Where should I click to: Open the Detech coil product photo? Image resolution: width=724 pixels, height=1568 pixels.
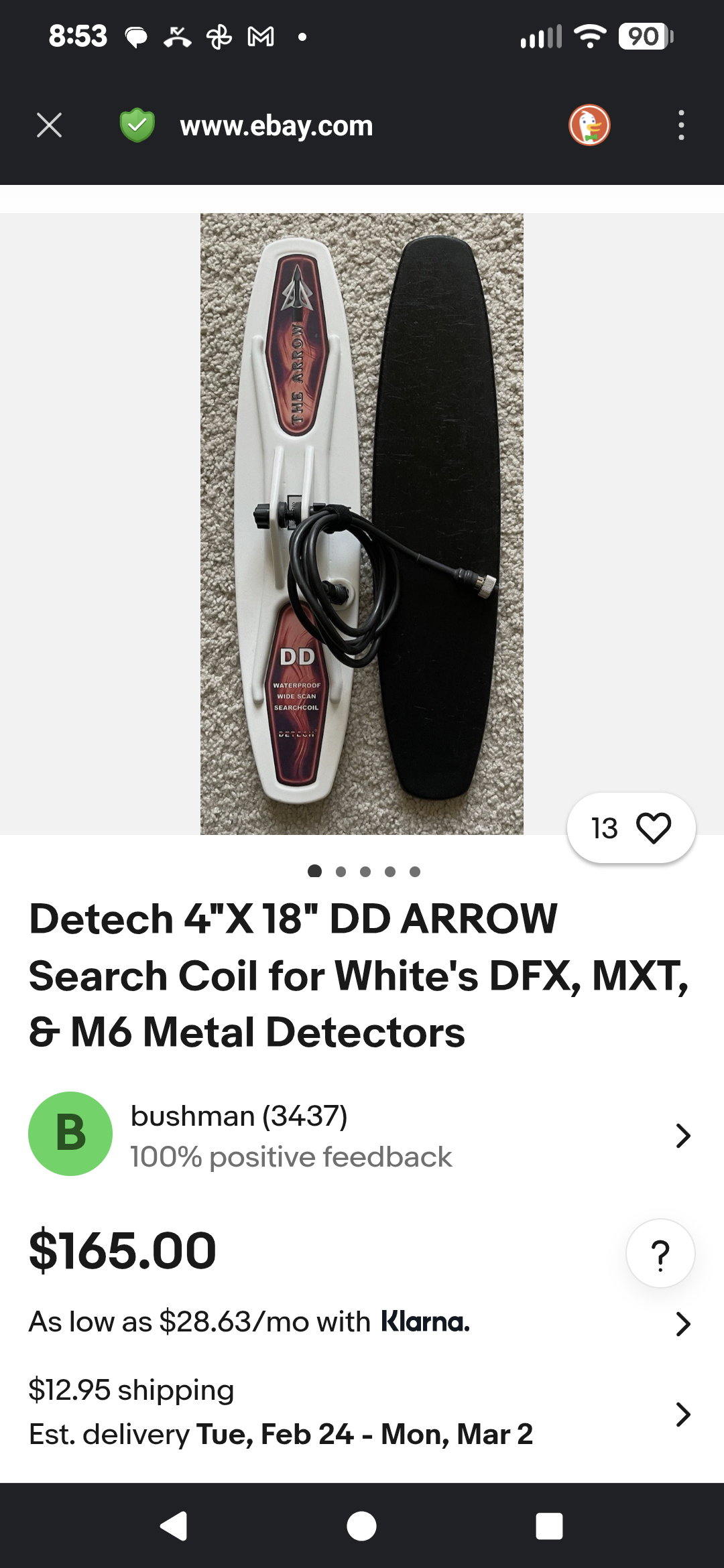point(362,523)
